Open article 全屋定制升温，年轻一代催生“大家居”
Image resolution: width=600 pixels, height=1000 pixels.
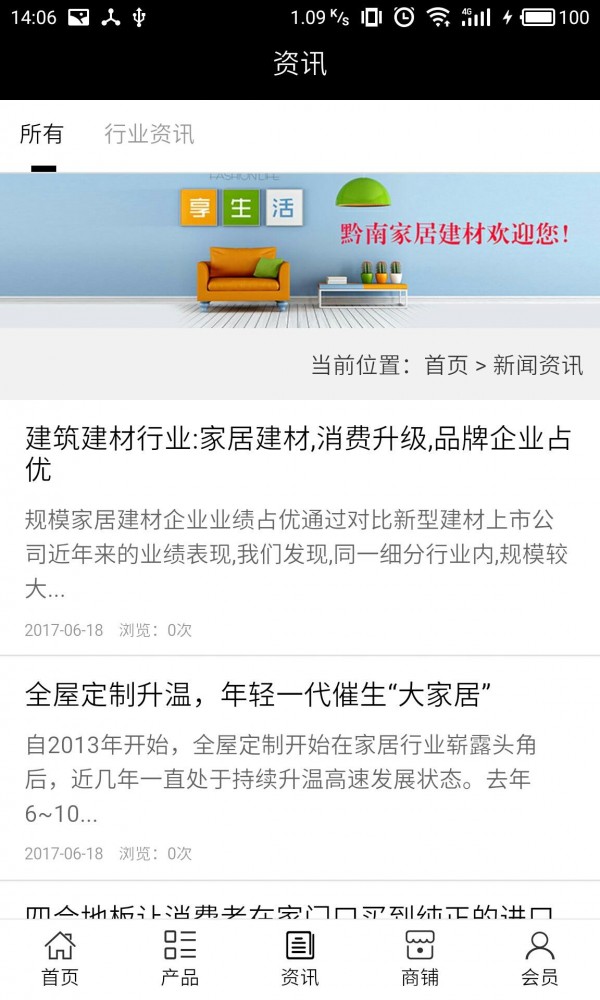pos(257,693)
